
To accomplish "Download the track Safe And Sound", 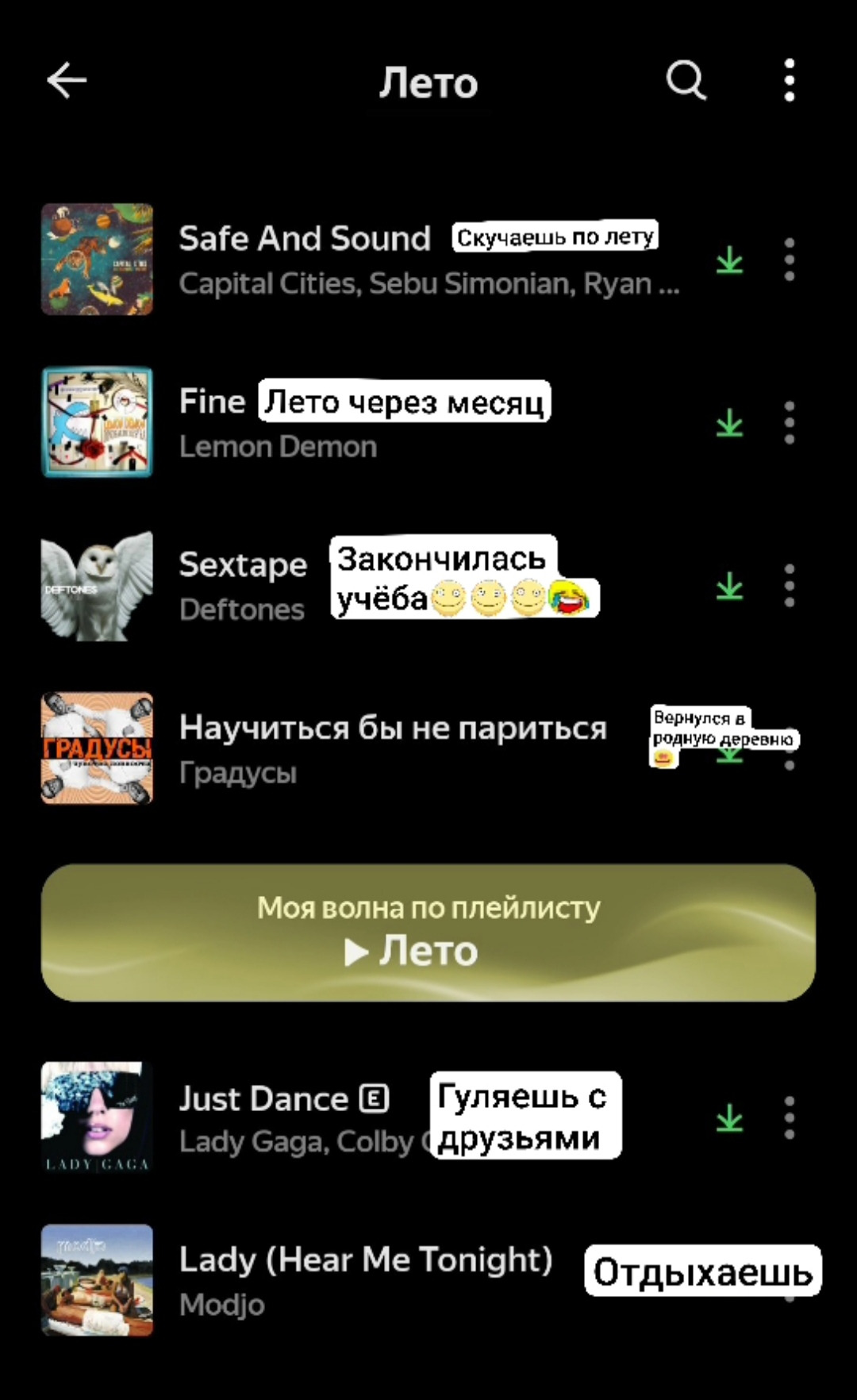I will [729, 260].
